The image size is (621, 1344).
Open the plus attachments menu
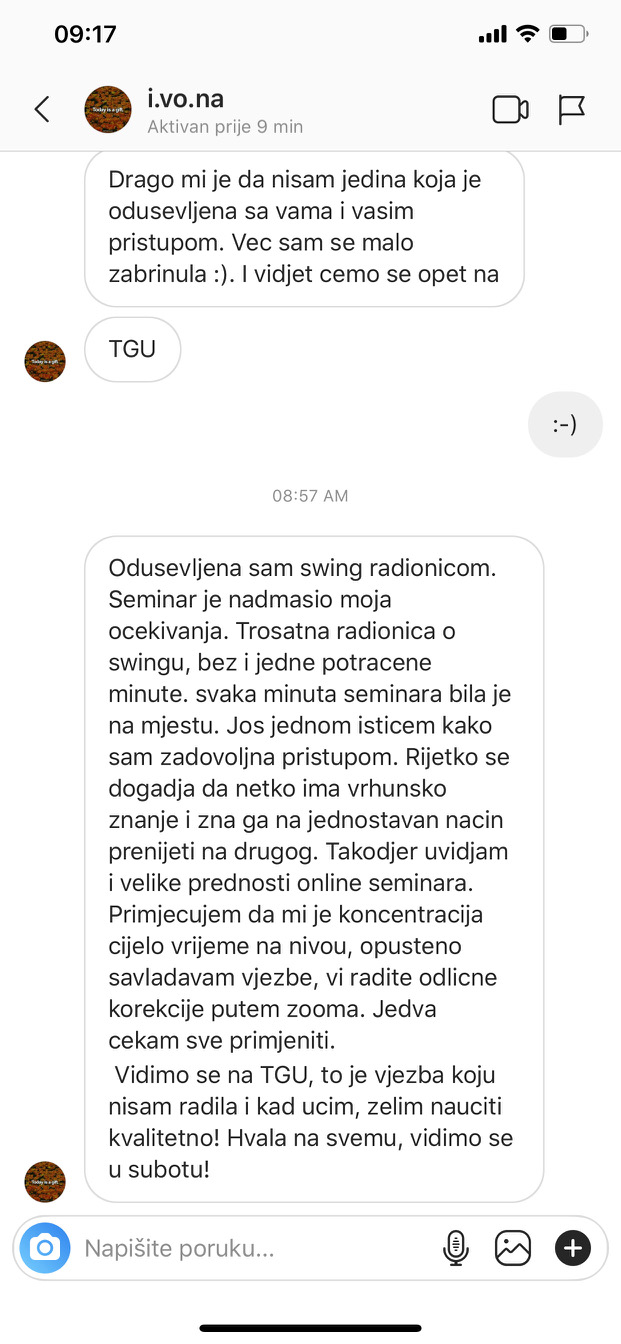pos(573,1248)
